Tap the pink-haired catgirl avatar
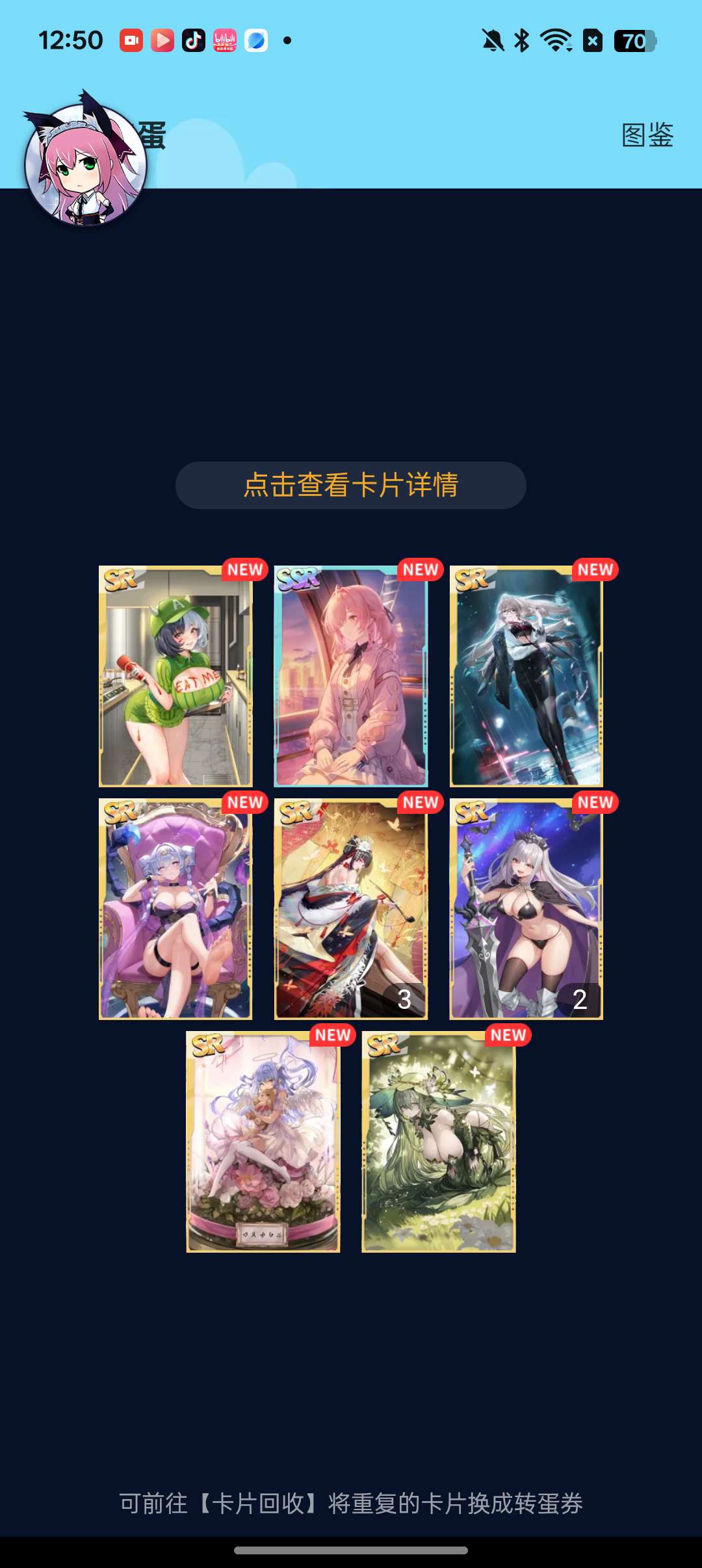This screenshot has width=702, height=1568. pos(85,165)
